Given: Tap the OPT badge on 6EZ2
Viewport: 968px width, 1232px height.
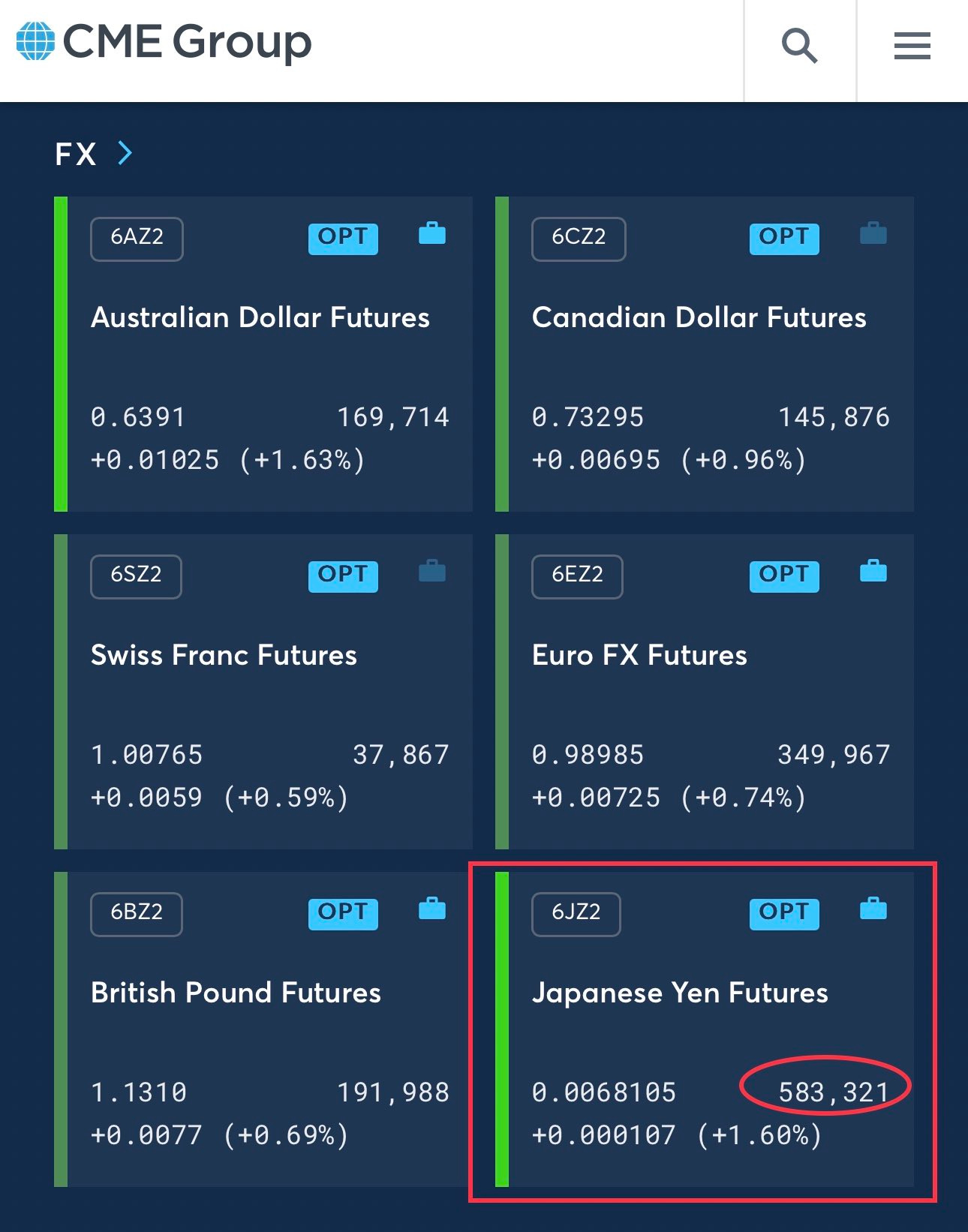Looking at the screenshot, I should [x=784, y=575].
